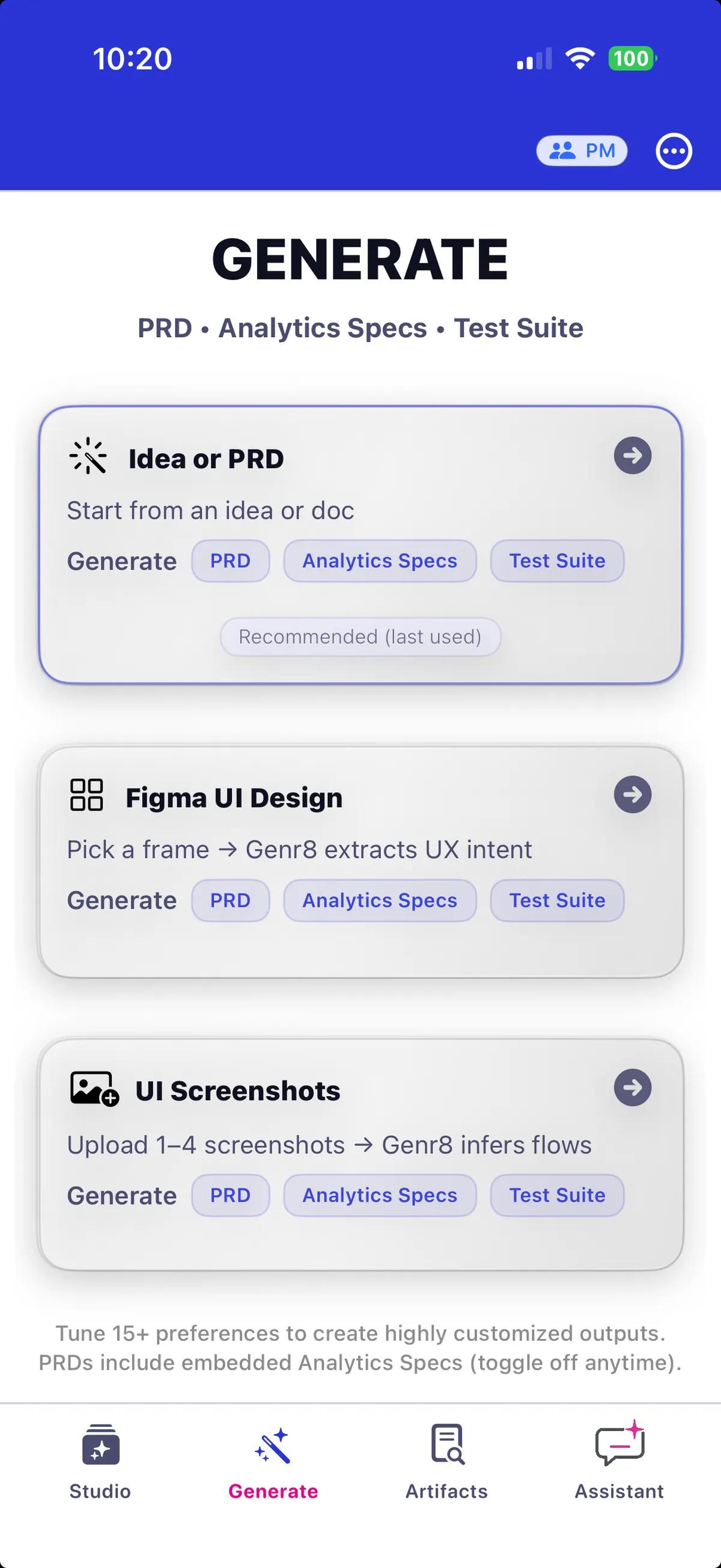
Task: Toggle Test Suite output for UI Screenshots
Action: (557, 1195)
